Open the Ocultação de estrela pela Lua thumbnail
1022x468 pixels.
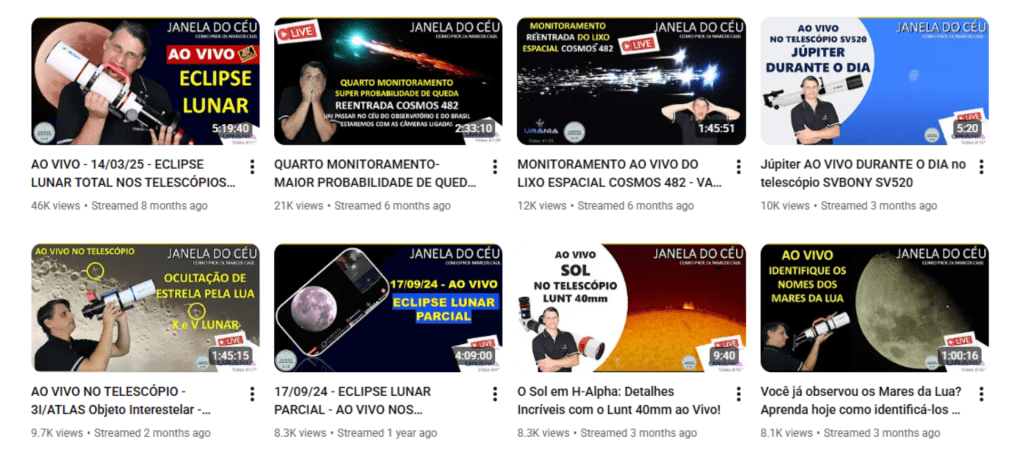point(145,308)
